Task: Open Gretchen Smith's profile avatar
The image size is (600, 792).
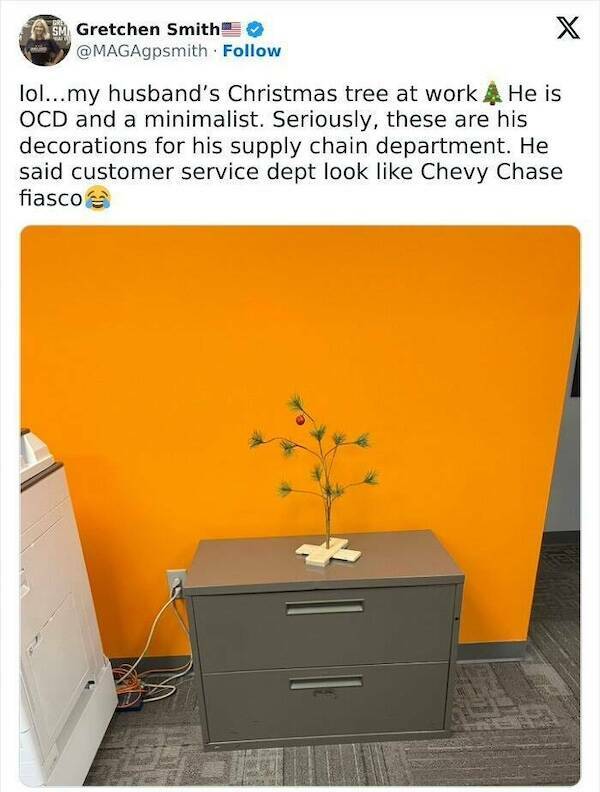Action: 44,40
